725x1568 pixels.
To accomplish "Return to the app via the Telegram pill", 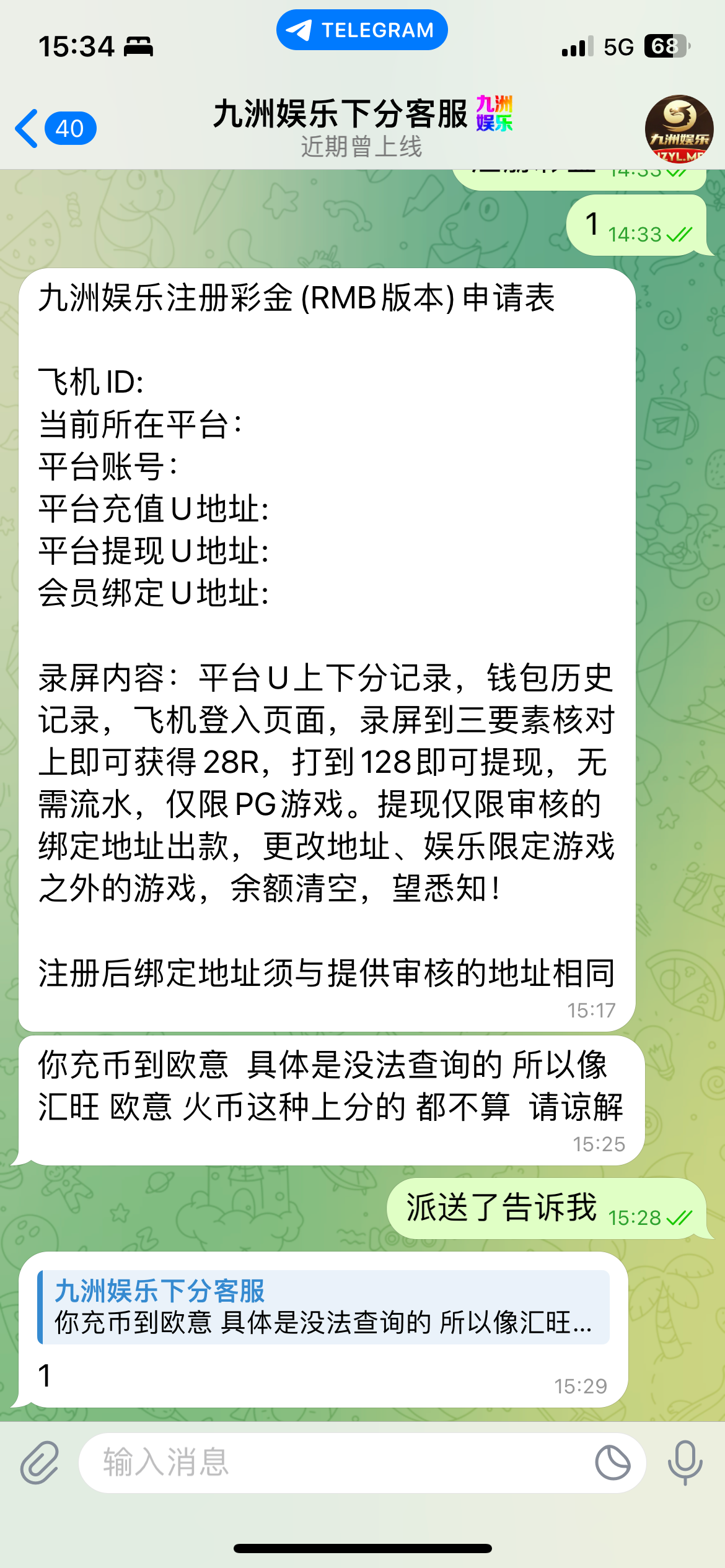I will click(x=362, y=30).
